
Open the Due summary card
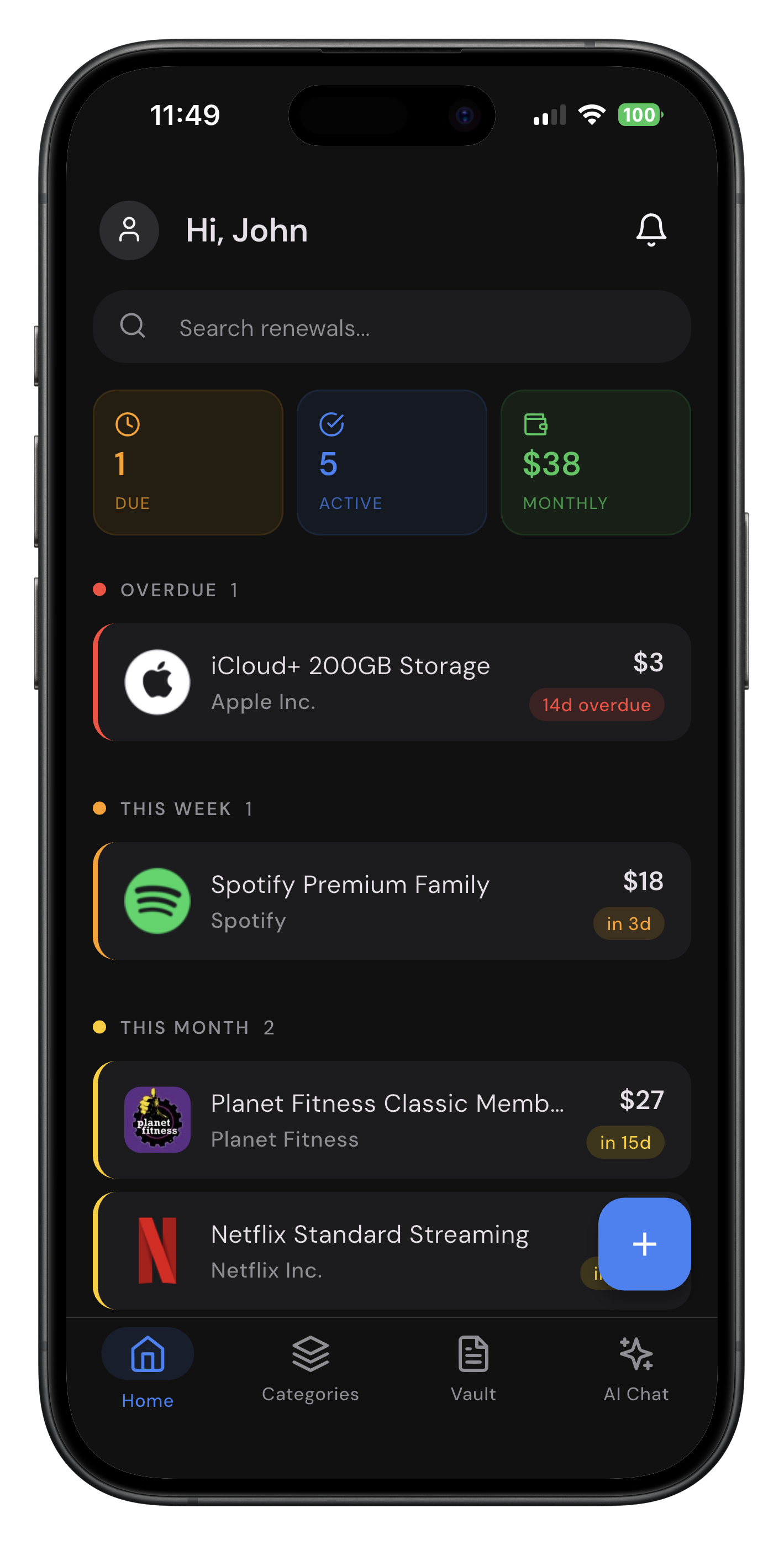coord(188,463)
